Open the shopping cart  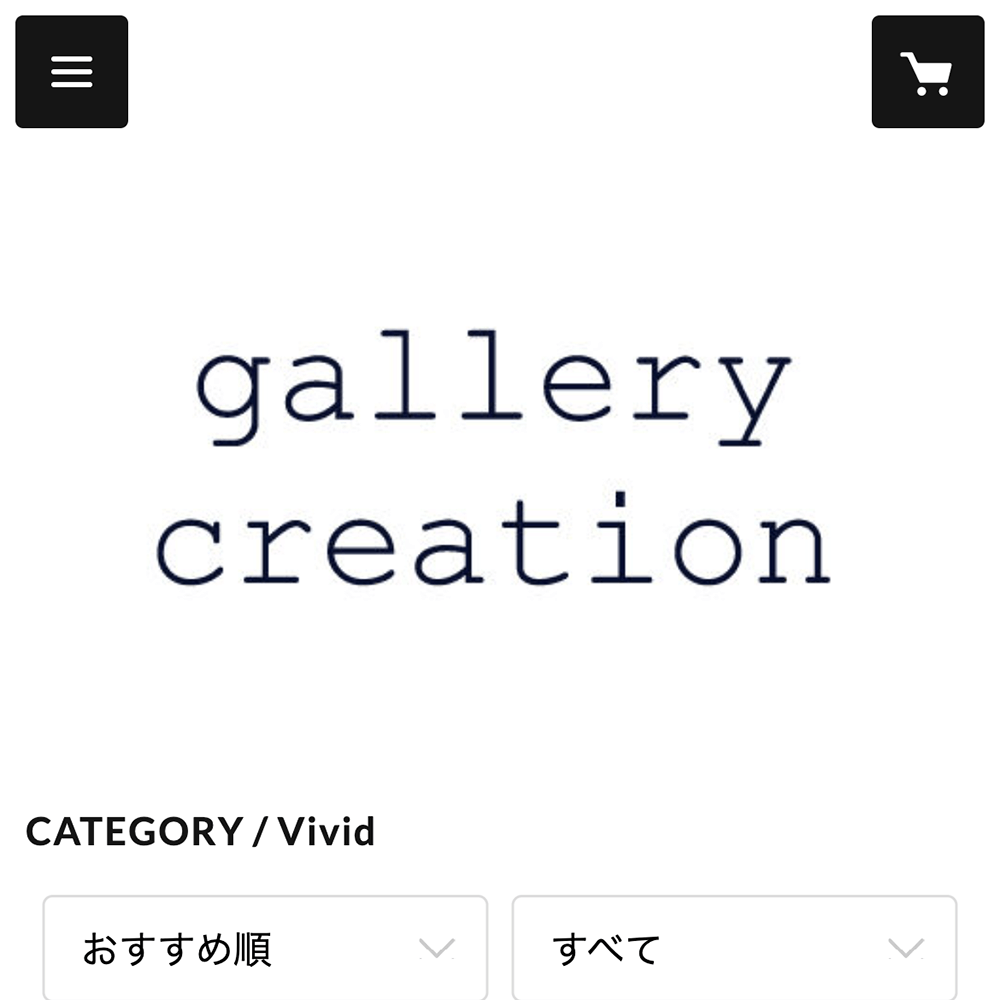(927, 72)
